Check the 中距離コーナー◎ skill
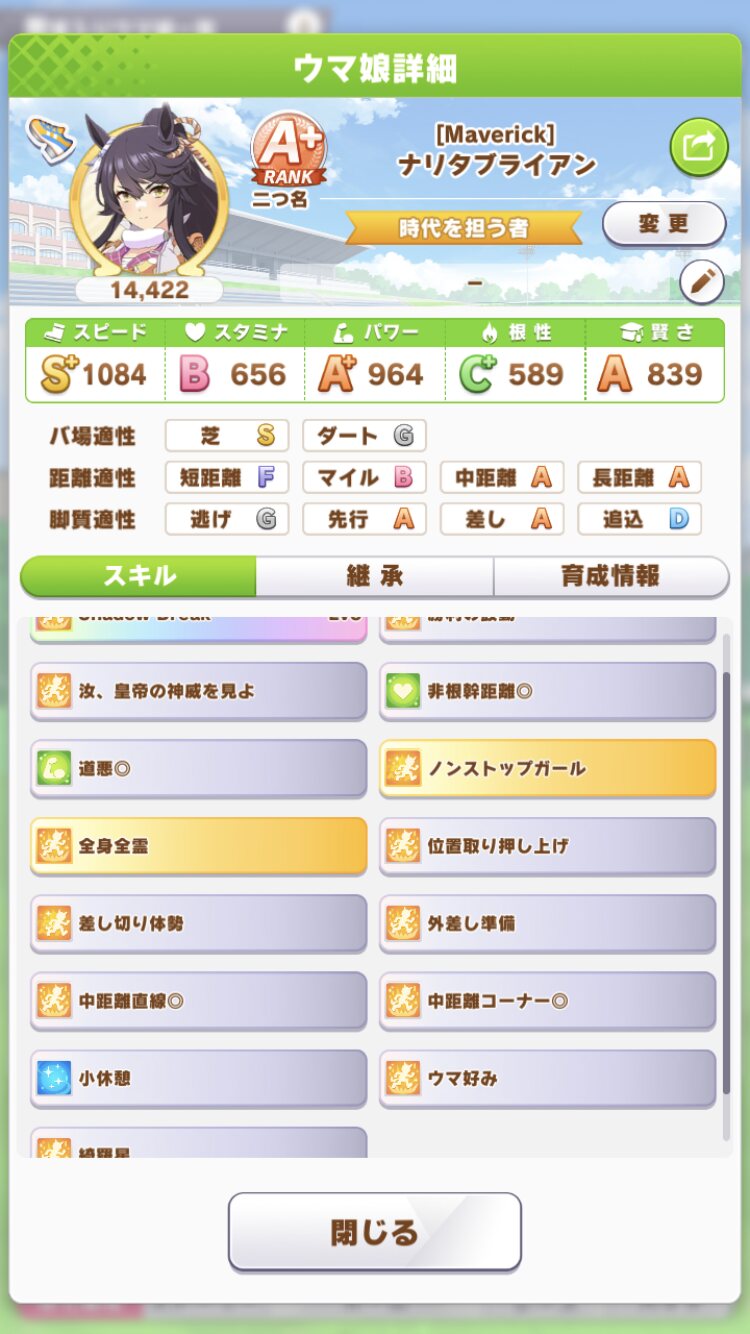The height and width of the screenshot is (1334, 750). [547, 1000]
